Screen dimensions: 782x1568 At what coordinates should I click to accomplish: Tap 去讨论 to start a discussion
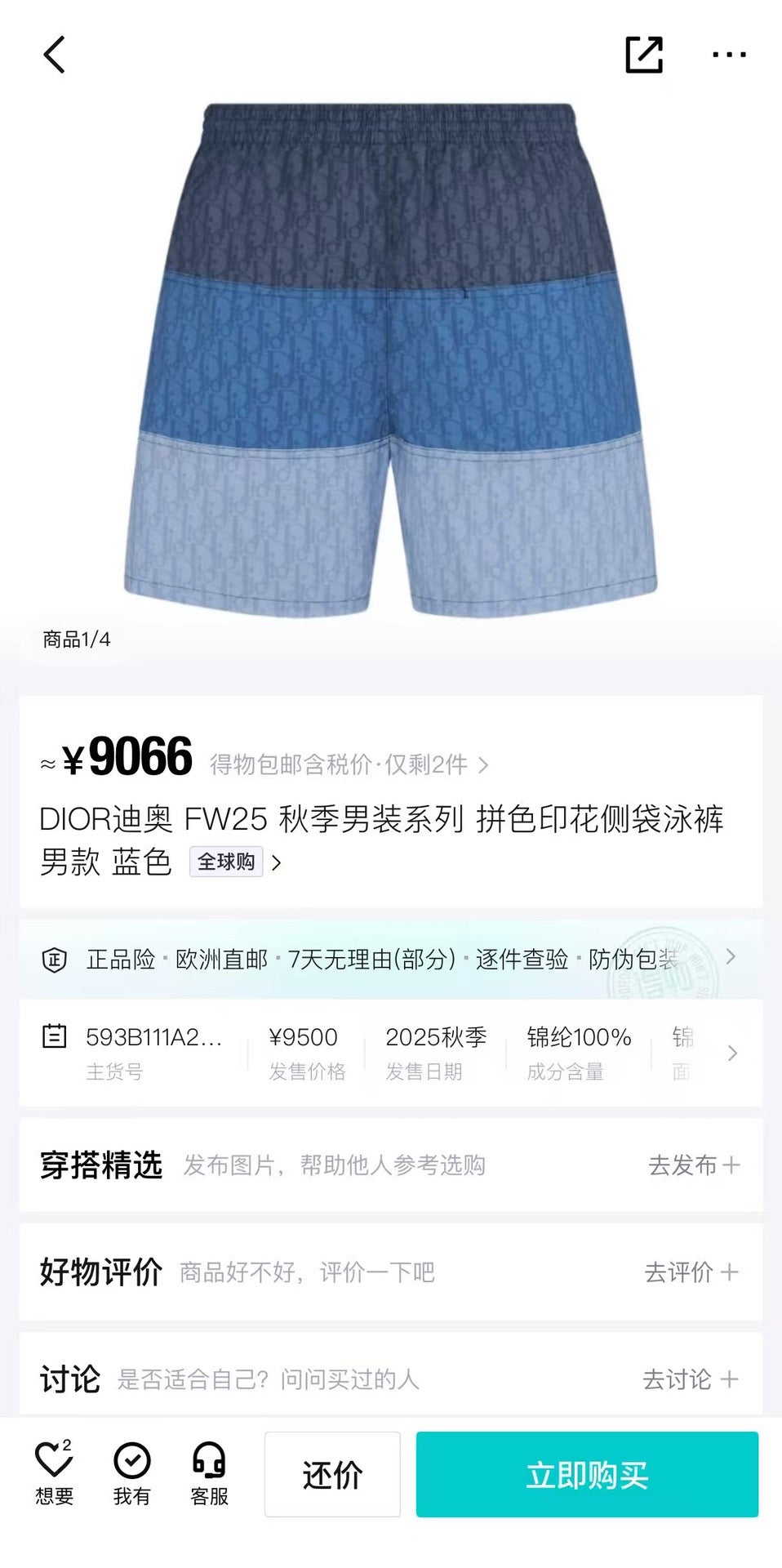(x=691, y=1379)
